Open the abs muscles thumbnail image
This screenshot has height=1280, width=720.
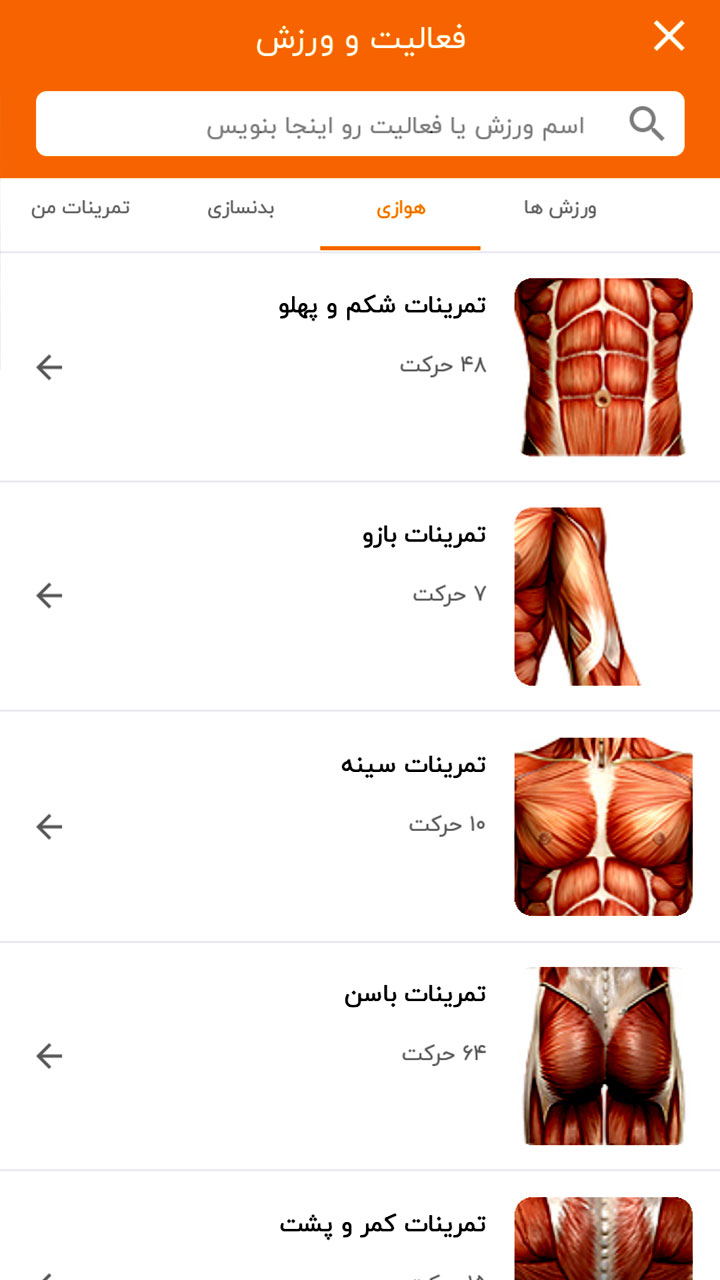click(604, 366)
